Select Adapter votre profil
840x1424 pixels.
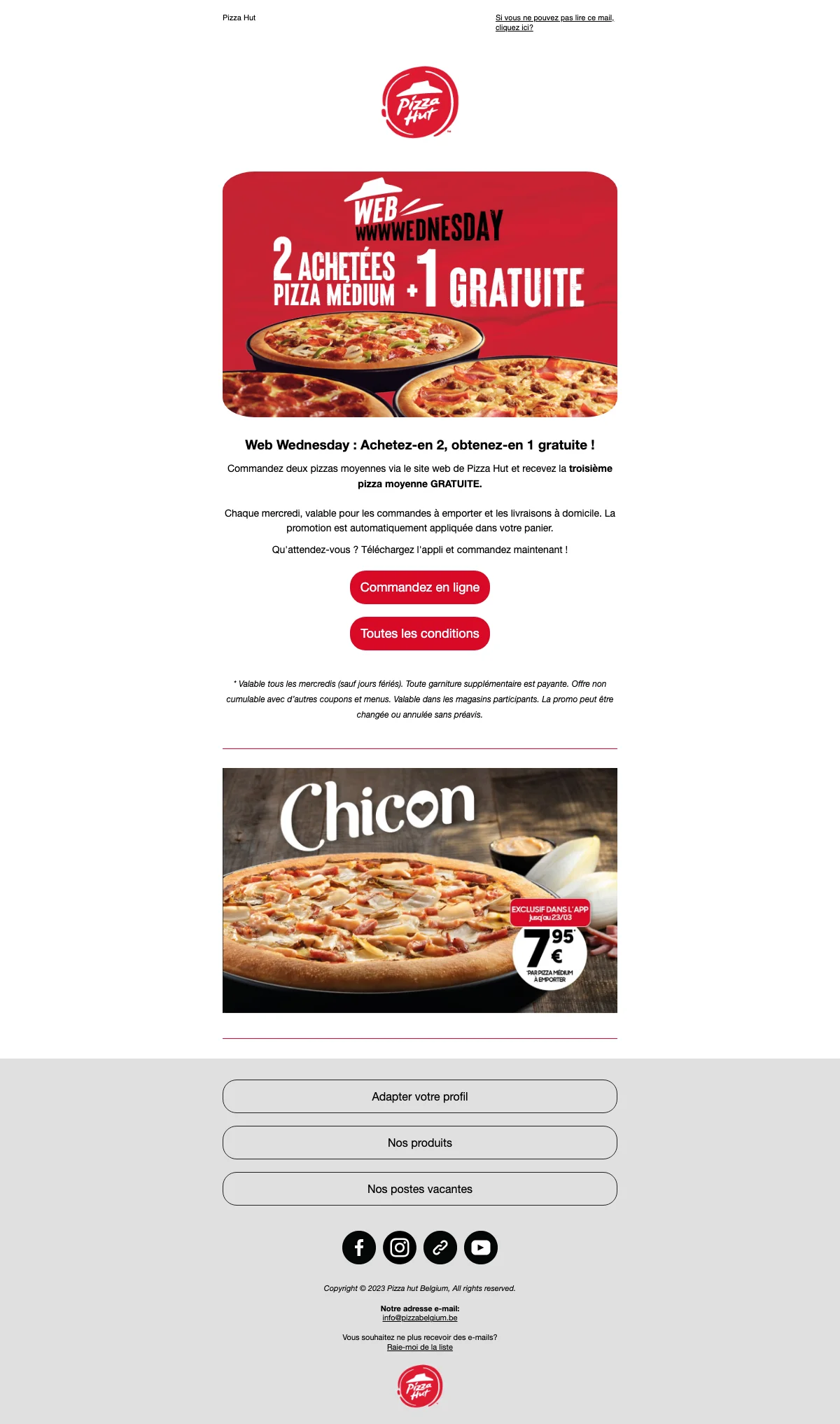click(x=420, y=1096)
